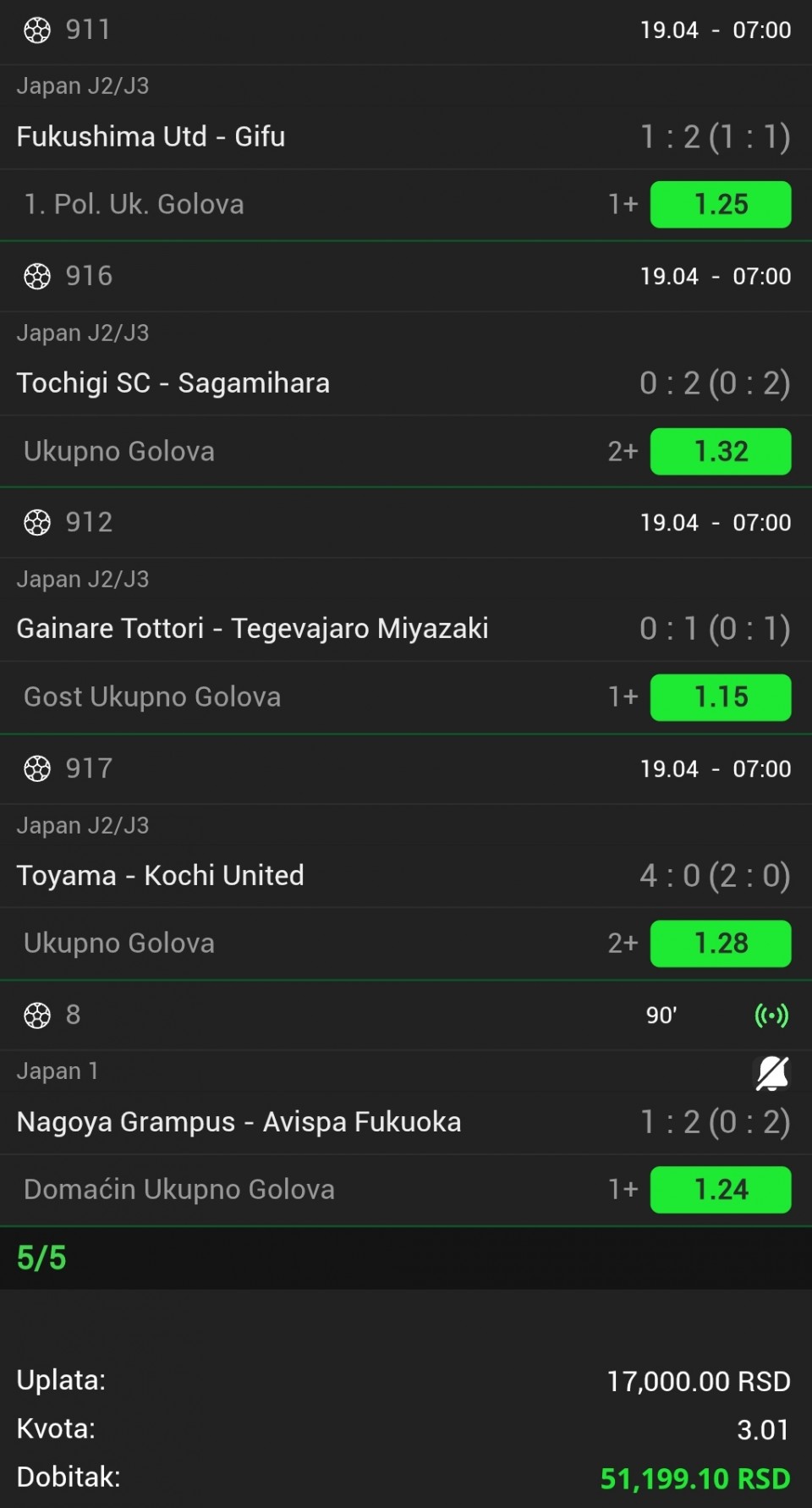Open Toyama - Kochi United match details
Screen dimensions: 812x1508
(160, 875)
